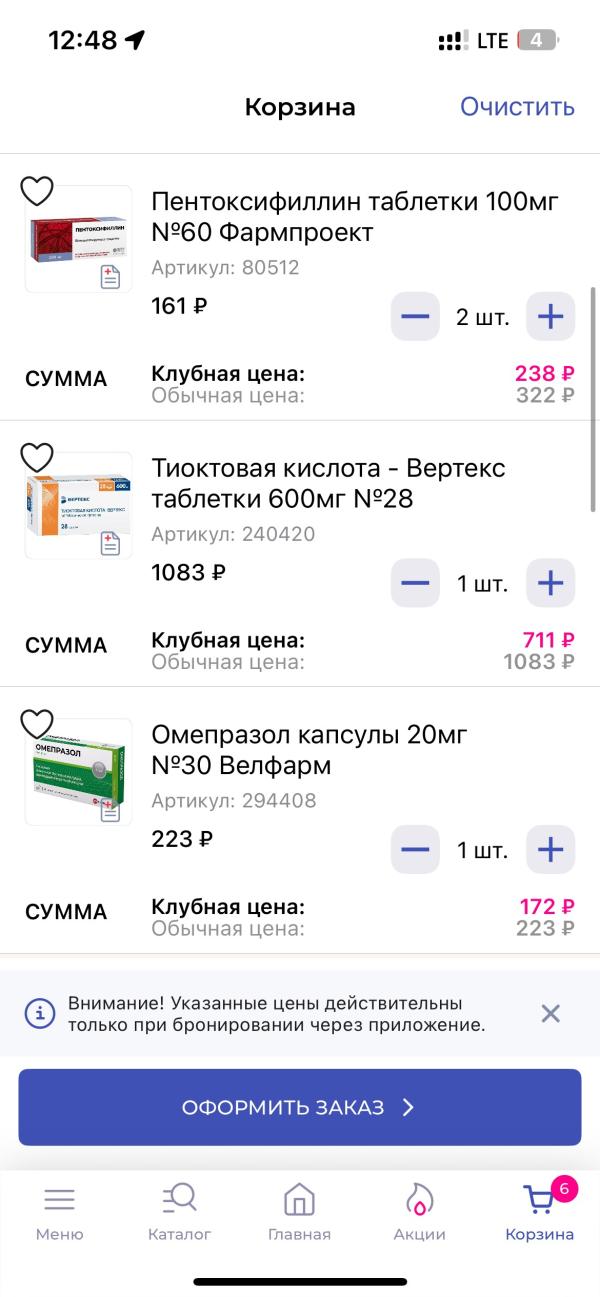Proceed with Оформить заказ
Image resolution: width=600 pixels, height=1297 pixels.
(300, 1107)
